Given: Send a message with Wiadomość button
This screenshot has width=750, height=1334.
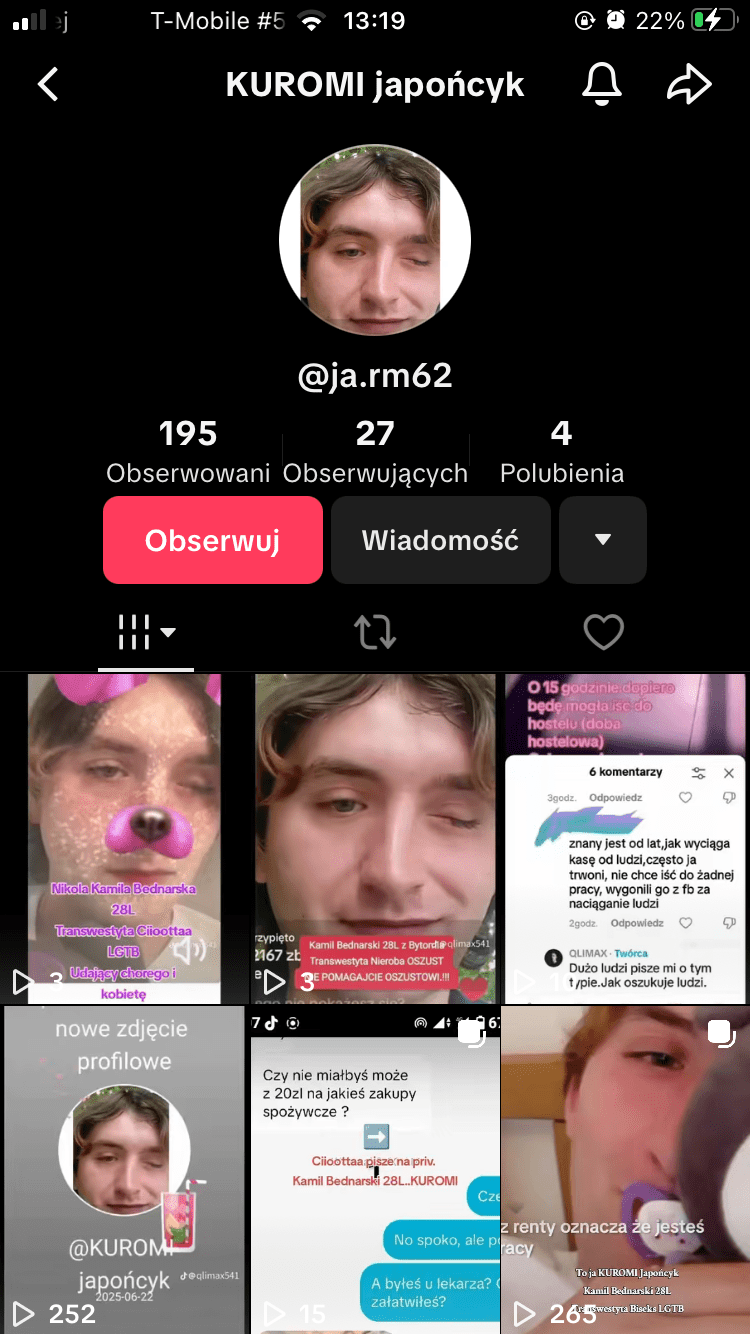Looking at the screenshot, I should (x=440, y=540).
